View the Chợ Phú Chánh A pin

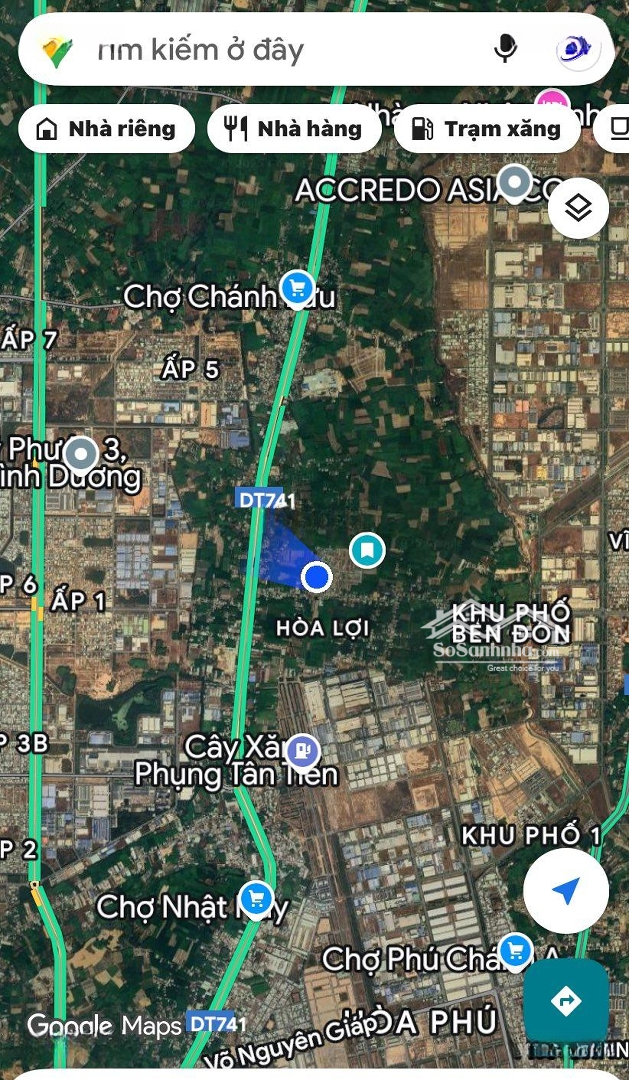[516, 948]
